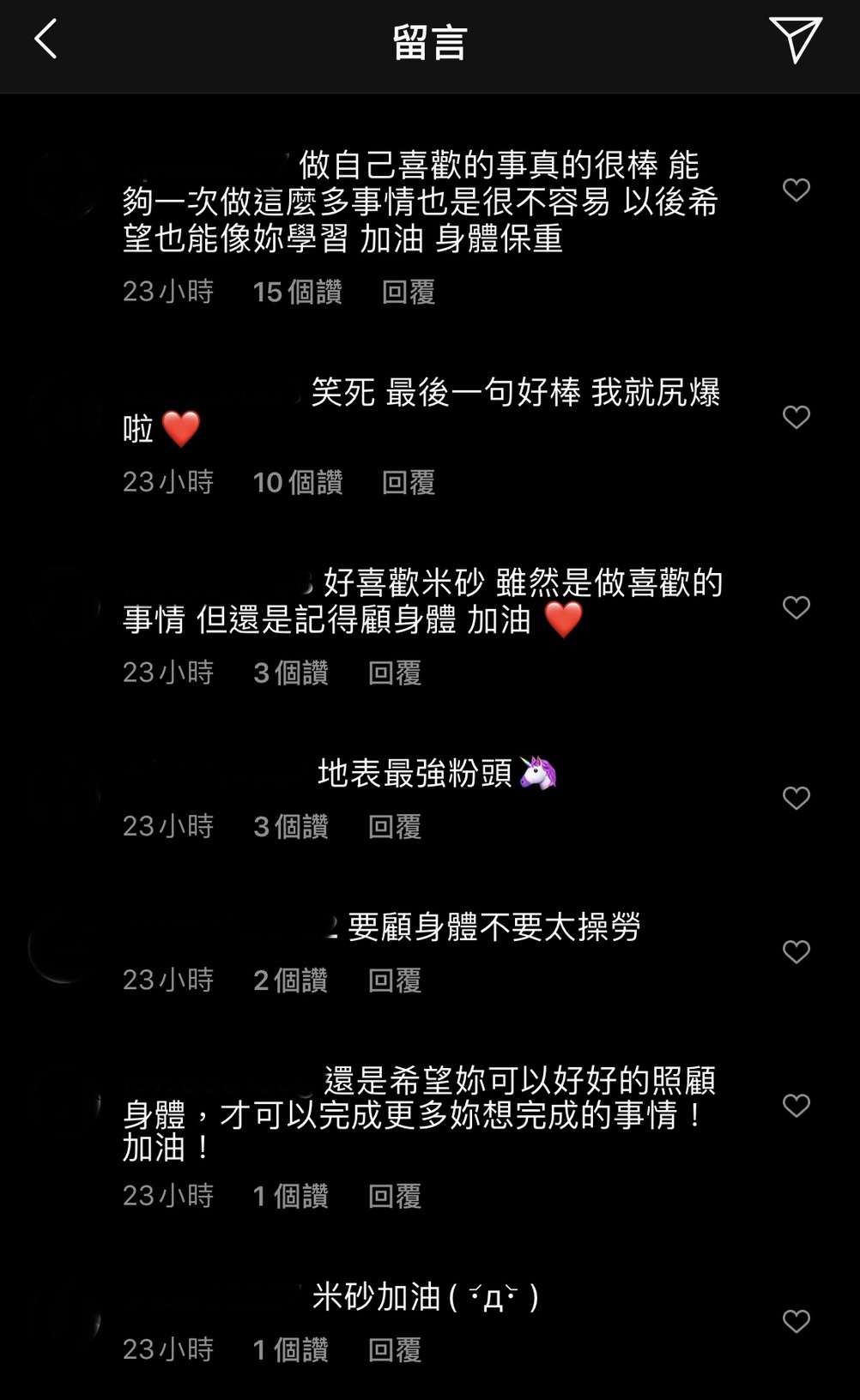View who liked via 10個讚
The width and height of the screenshot is (860, 1400).
pyautogui.click(x=296, y=482)
